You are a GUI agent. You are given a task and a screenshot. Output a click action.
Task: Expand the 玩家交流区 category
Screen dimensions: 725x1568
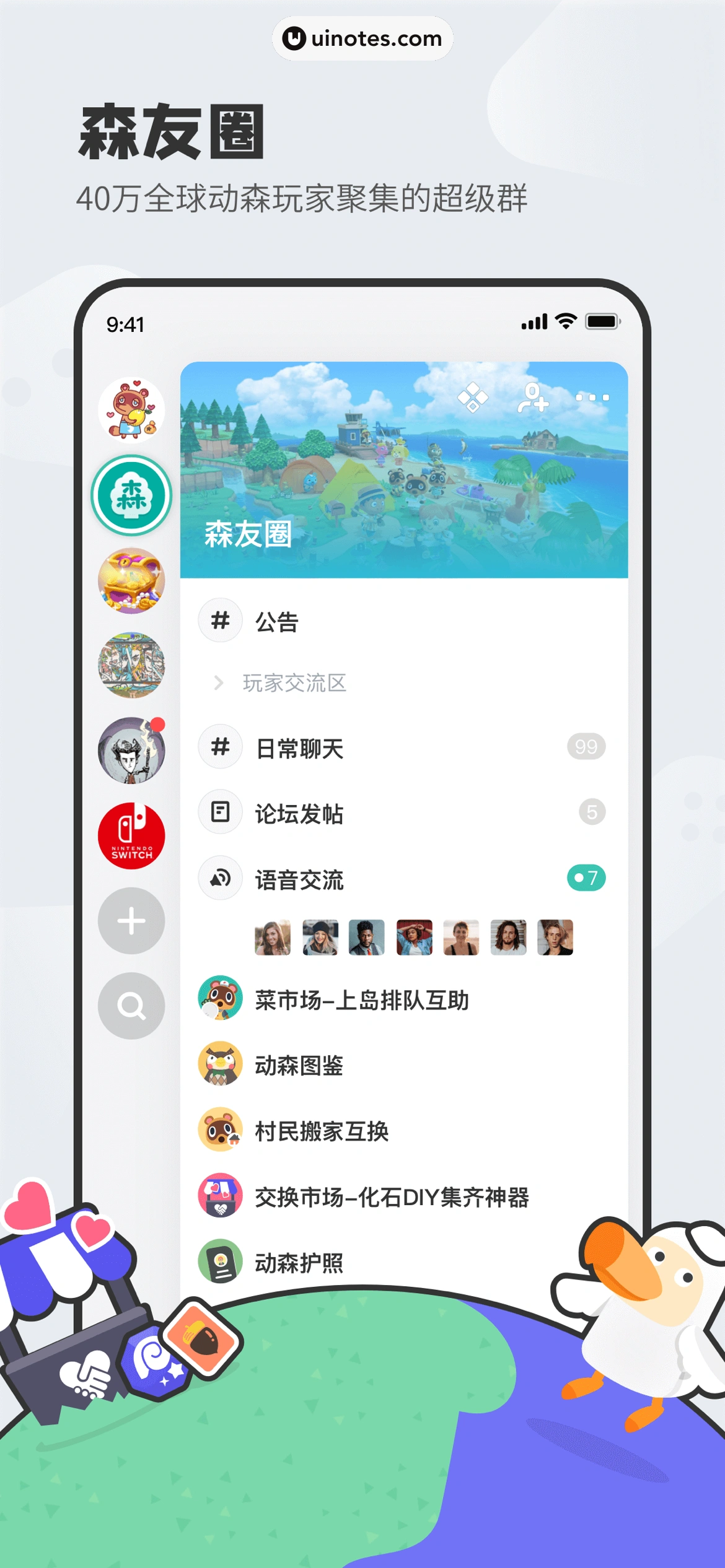[x=295, y=683]
